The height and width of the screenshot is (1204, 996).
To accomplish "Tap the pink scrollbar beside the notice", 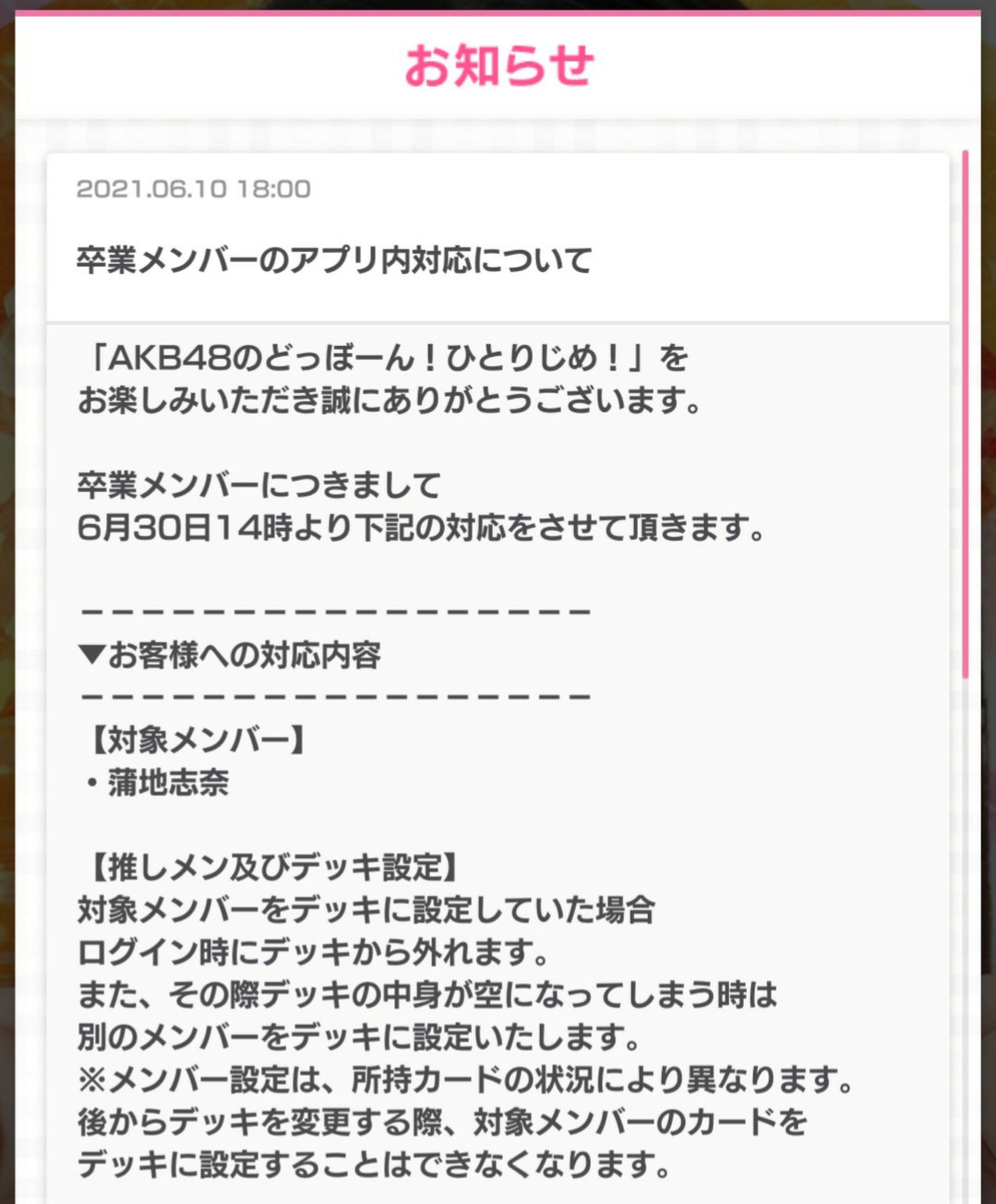I will tap(965, 414).
